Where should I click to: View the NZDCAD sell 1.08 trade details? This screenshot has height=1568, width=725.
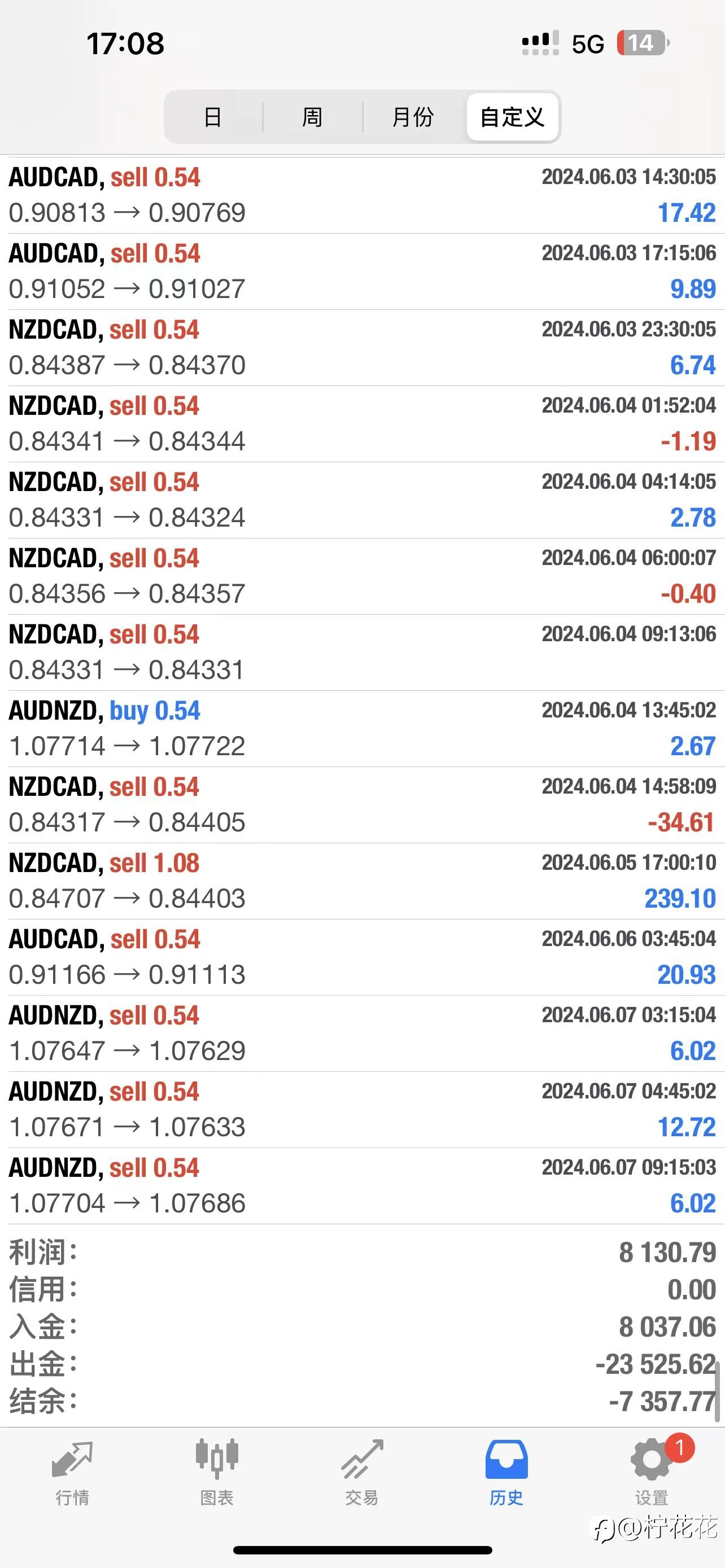coord(362,881)
